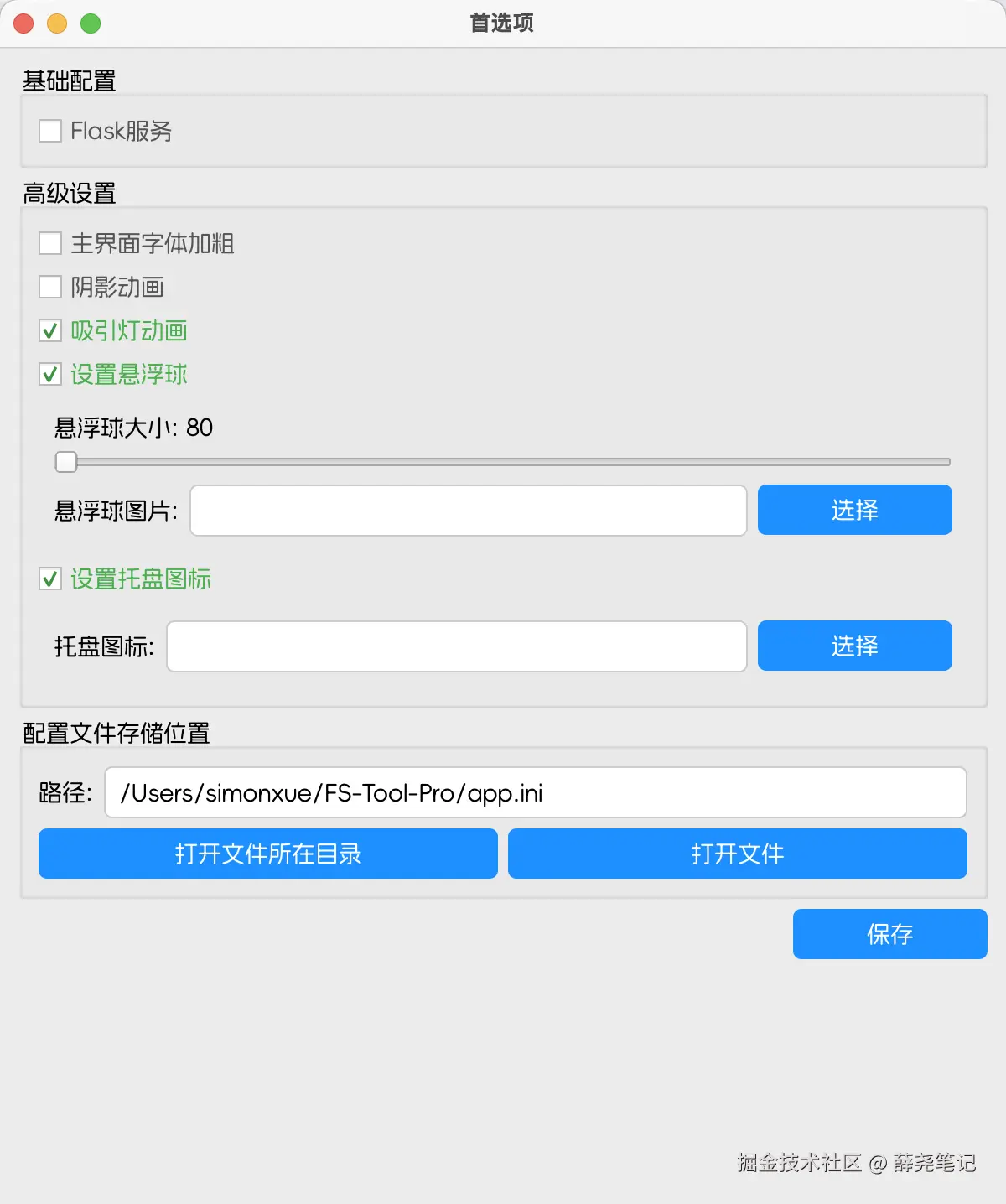Viewport: 1006px width, 1204px height.
Task: Focus the 路径 config path field
Action: pos(535,792)
